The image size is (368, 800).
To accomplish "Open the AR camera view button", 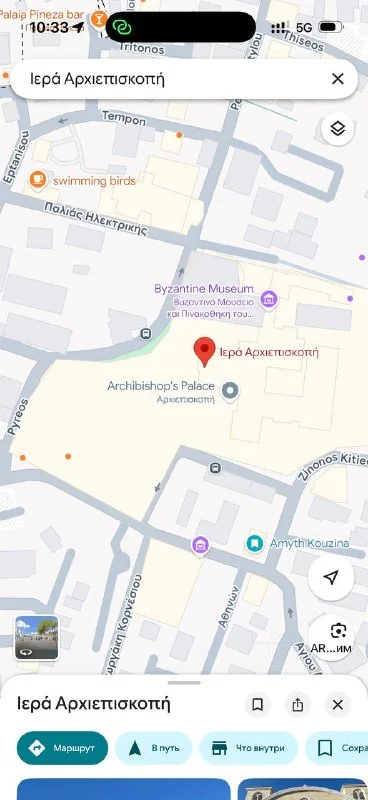I will coord(331,638).
